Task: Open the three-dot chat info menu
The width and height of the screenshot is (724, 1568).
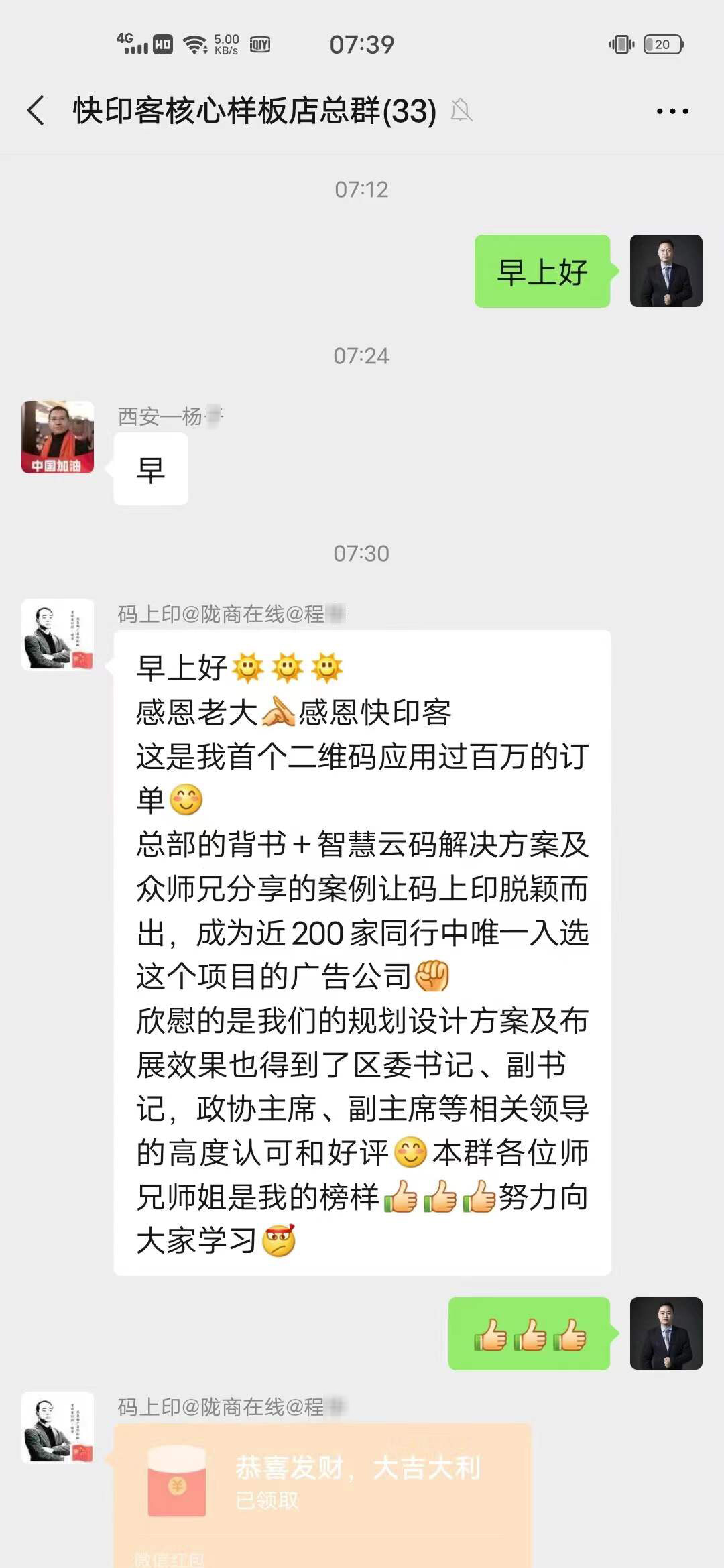Action: [x=672, y=111]
